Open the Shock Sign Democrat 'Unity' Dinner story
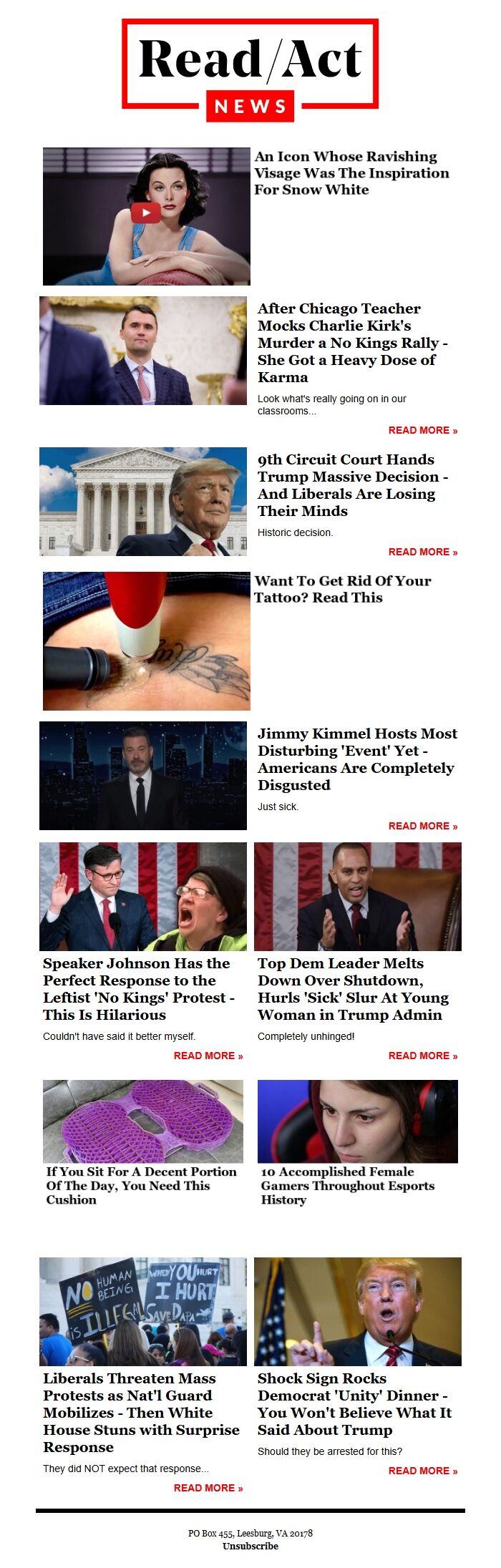Screen dimensions: 501x1568 [x=354, y=1403]
